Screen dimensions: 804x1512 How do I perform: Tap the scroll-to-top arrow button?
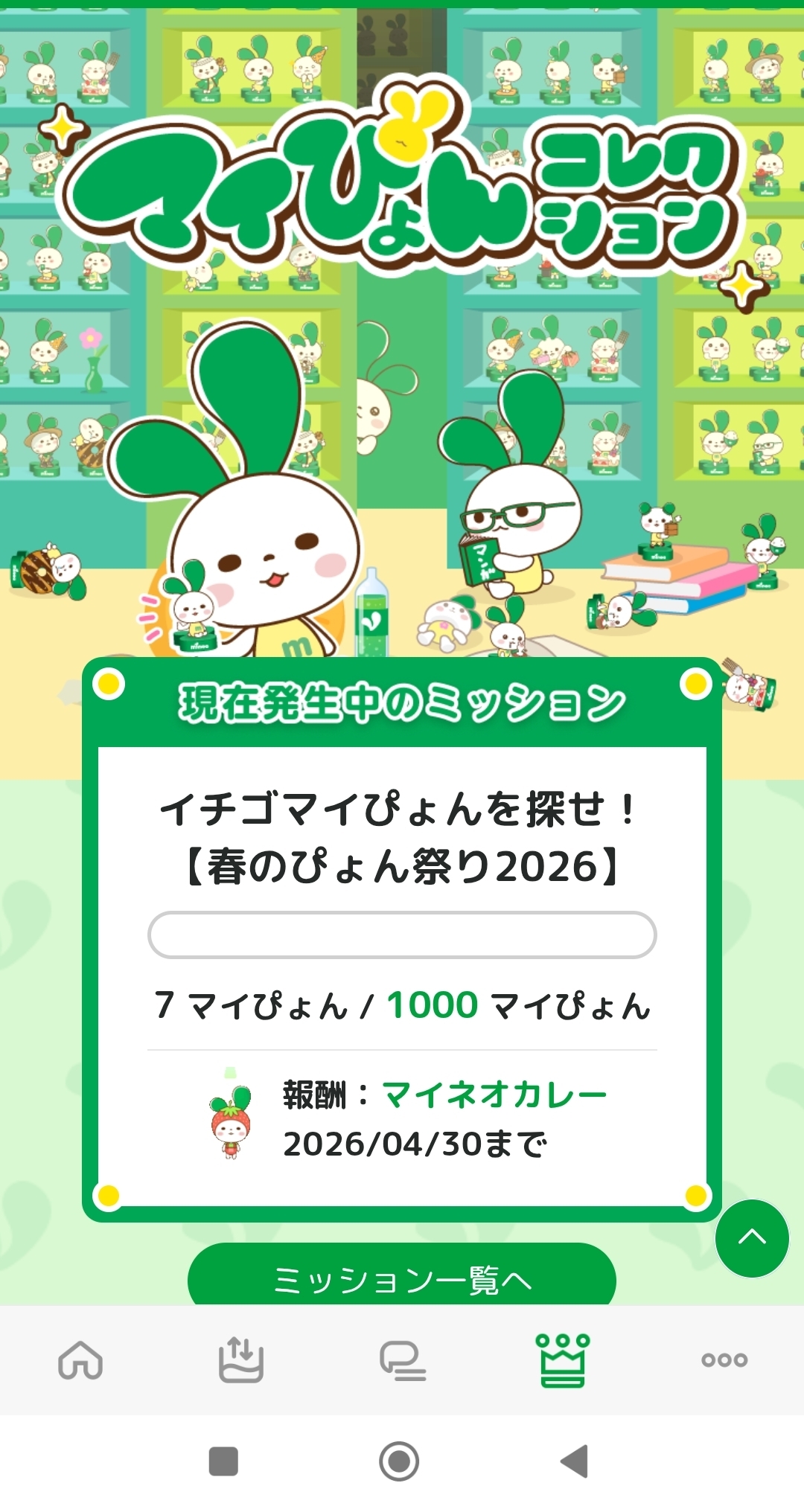(752, 1238)
